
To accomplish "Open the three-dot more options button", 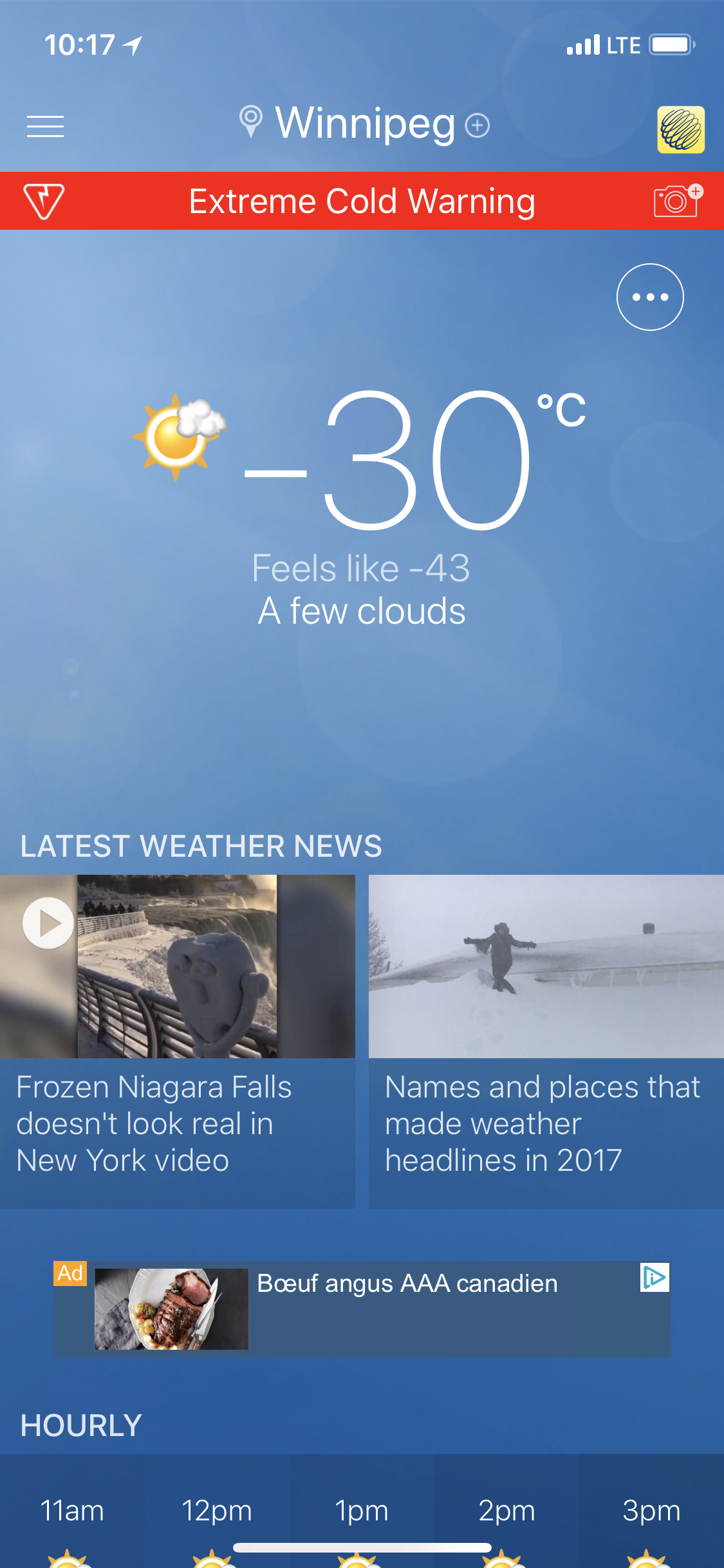I will point(650,297).
